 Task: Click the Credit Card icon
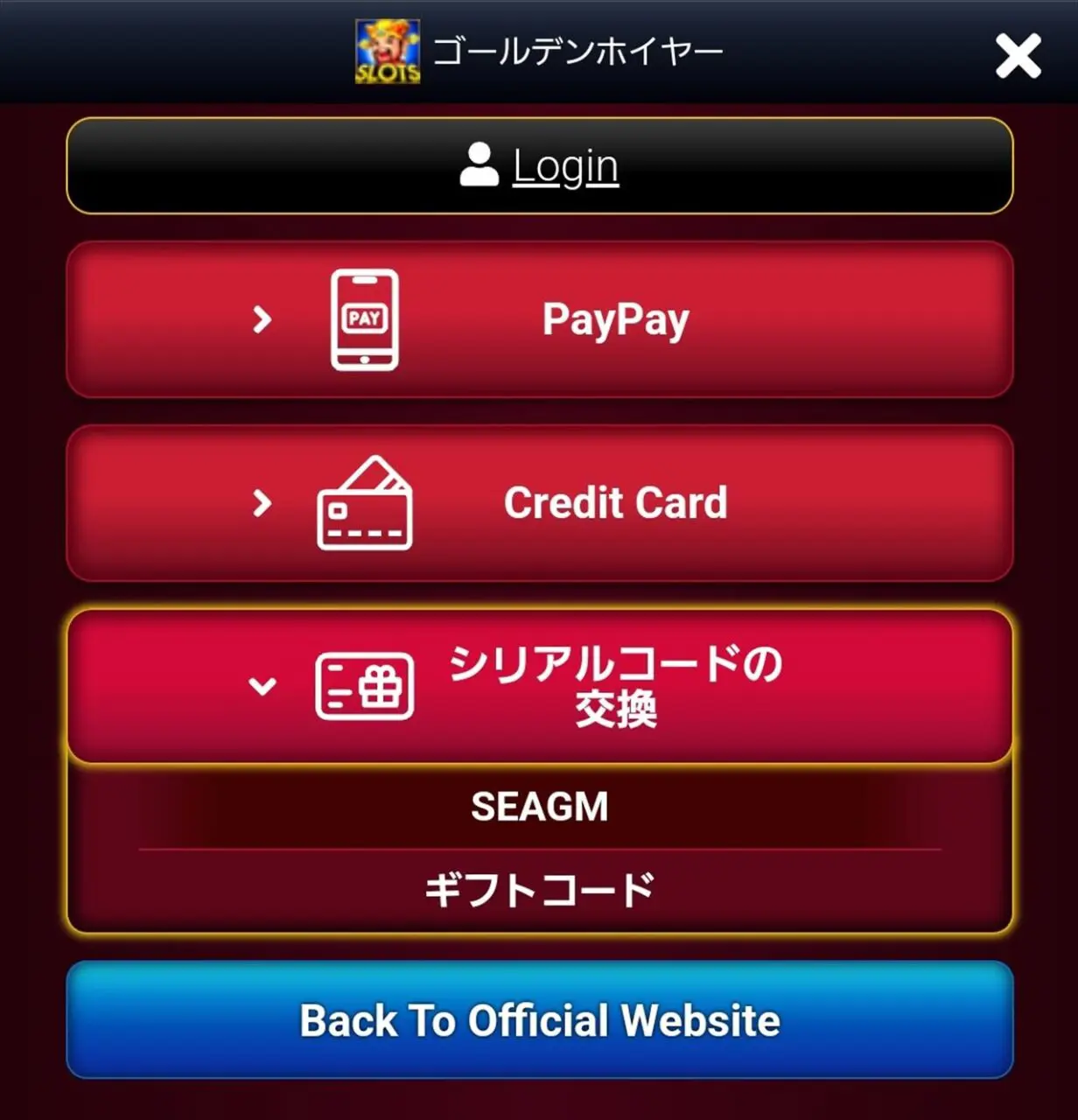tap(365, 505)
